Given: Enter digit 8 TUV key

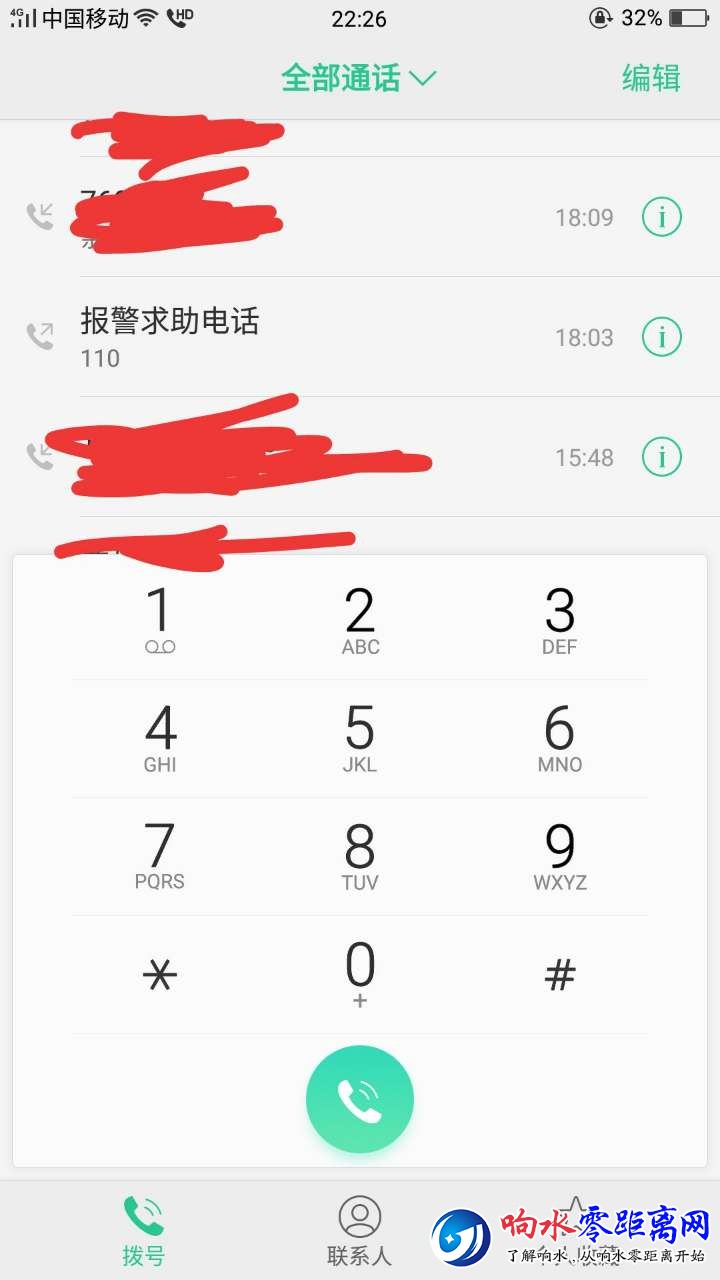Looking at the screenshot, I should [x=360, y=856].
